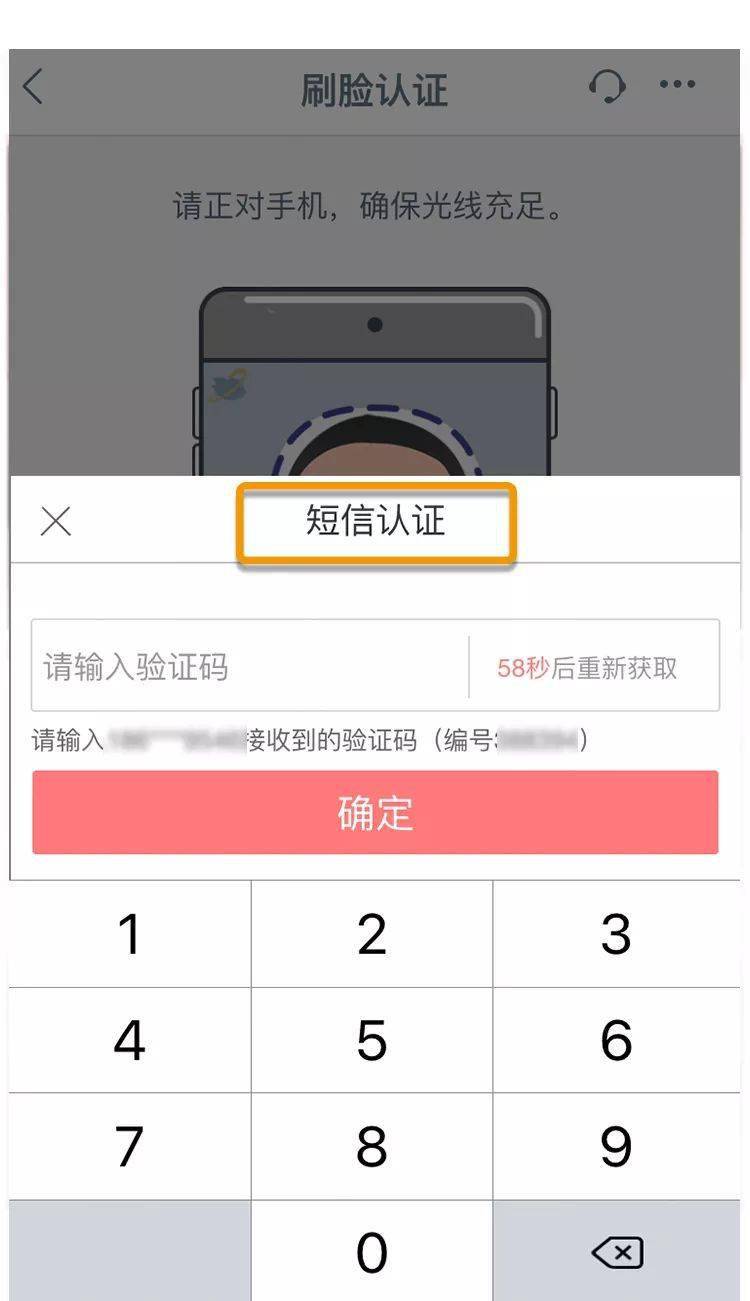Viewport: 750px width, 1301px height.
Task: Enter digit 5 on the keypad
Action: click(372, 1040)
